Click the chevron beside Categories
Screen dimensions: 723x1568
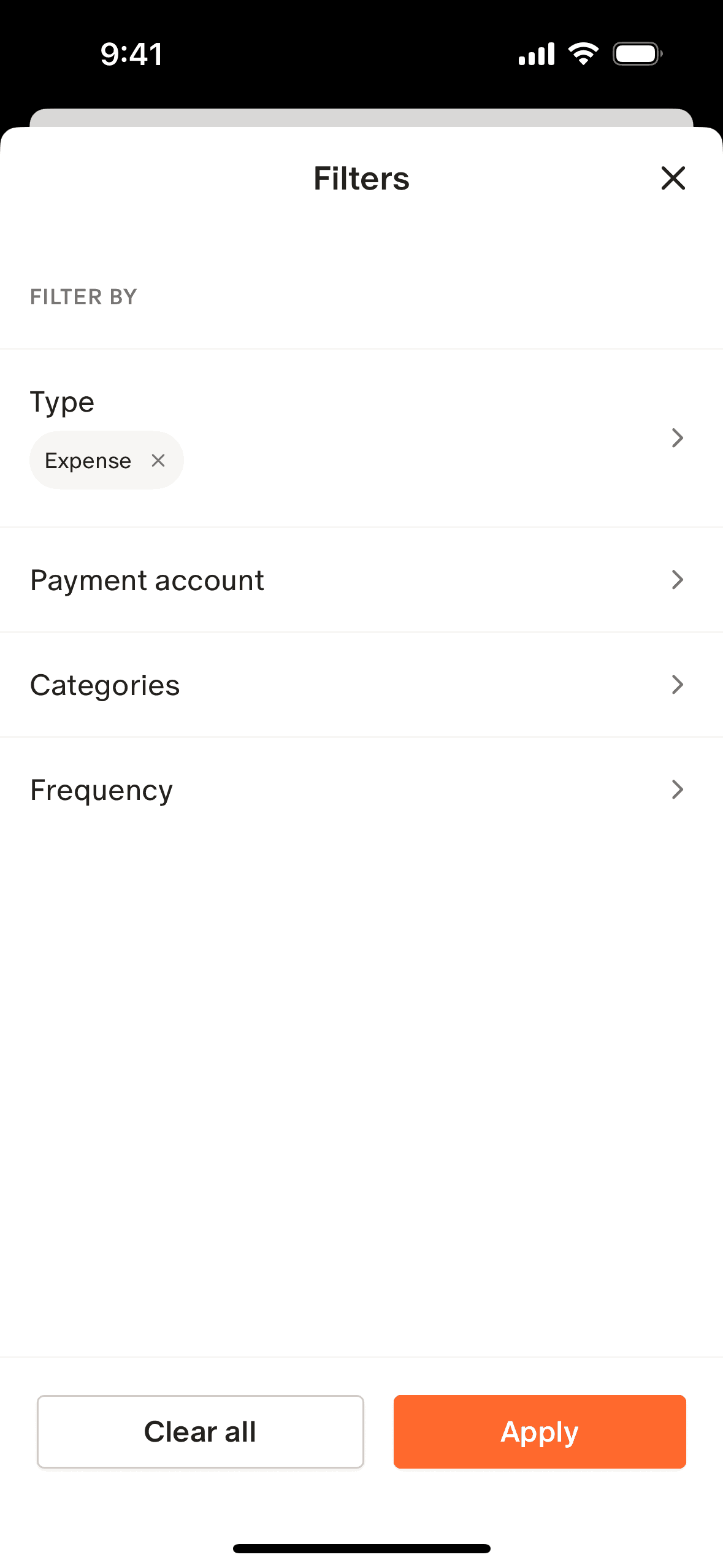pyautogui.click(x=677, y=684)
